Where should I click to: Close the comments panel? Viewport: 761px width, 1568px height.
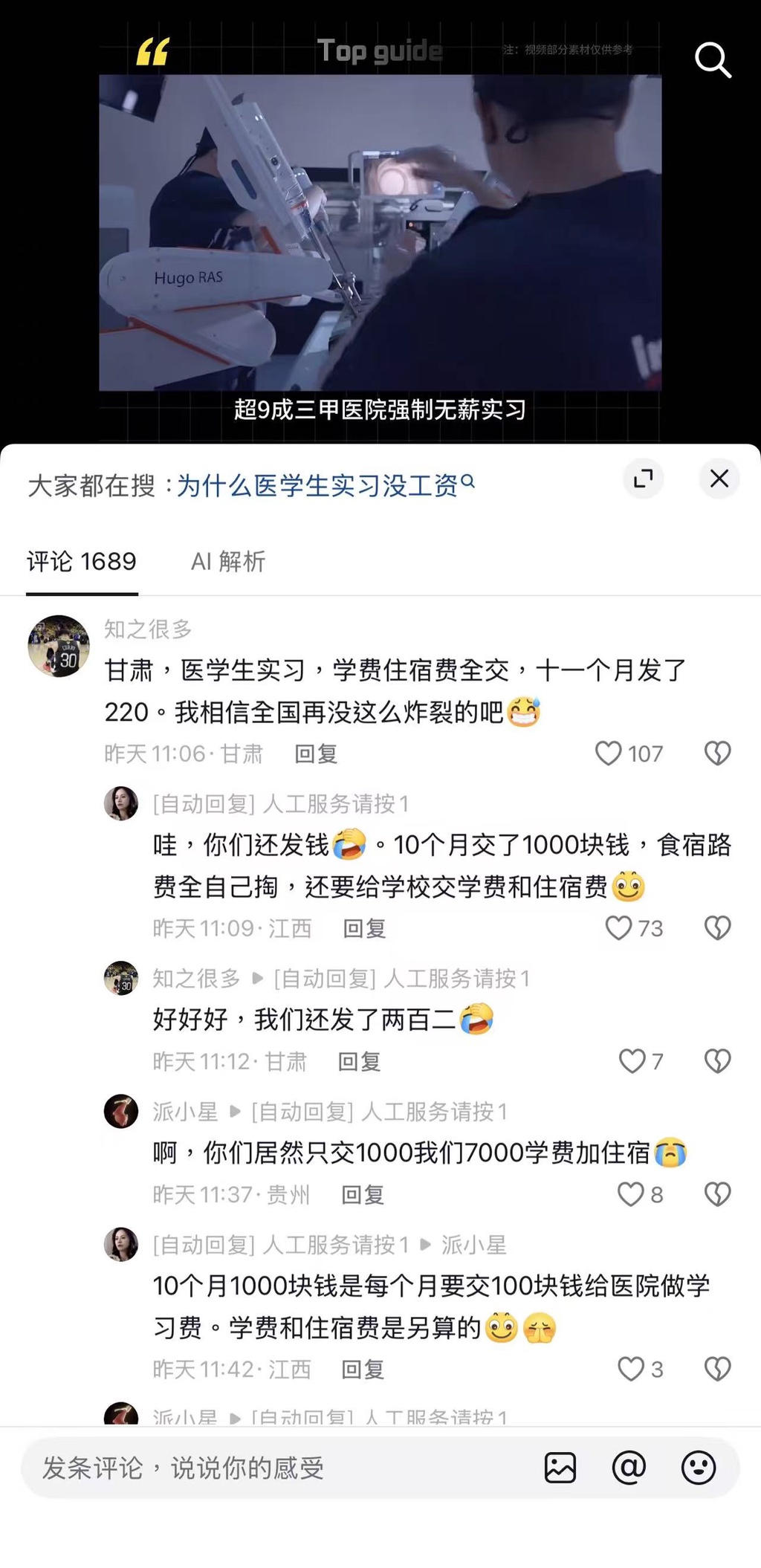[x=719, y=479]
